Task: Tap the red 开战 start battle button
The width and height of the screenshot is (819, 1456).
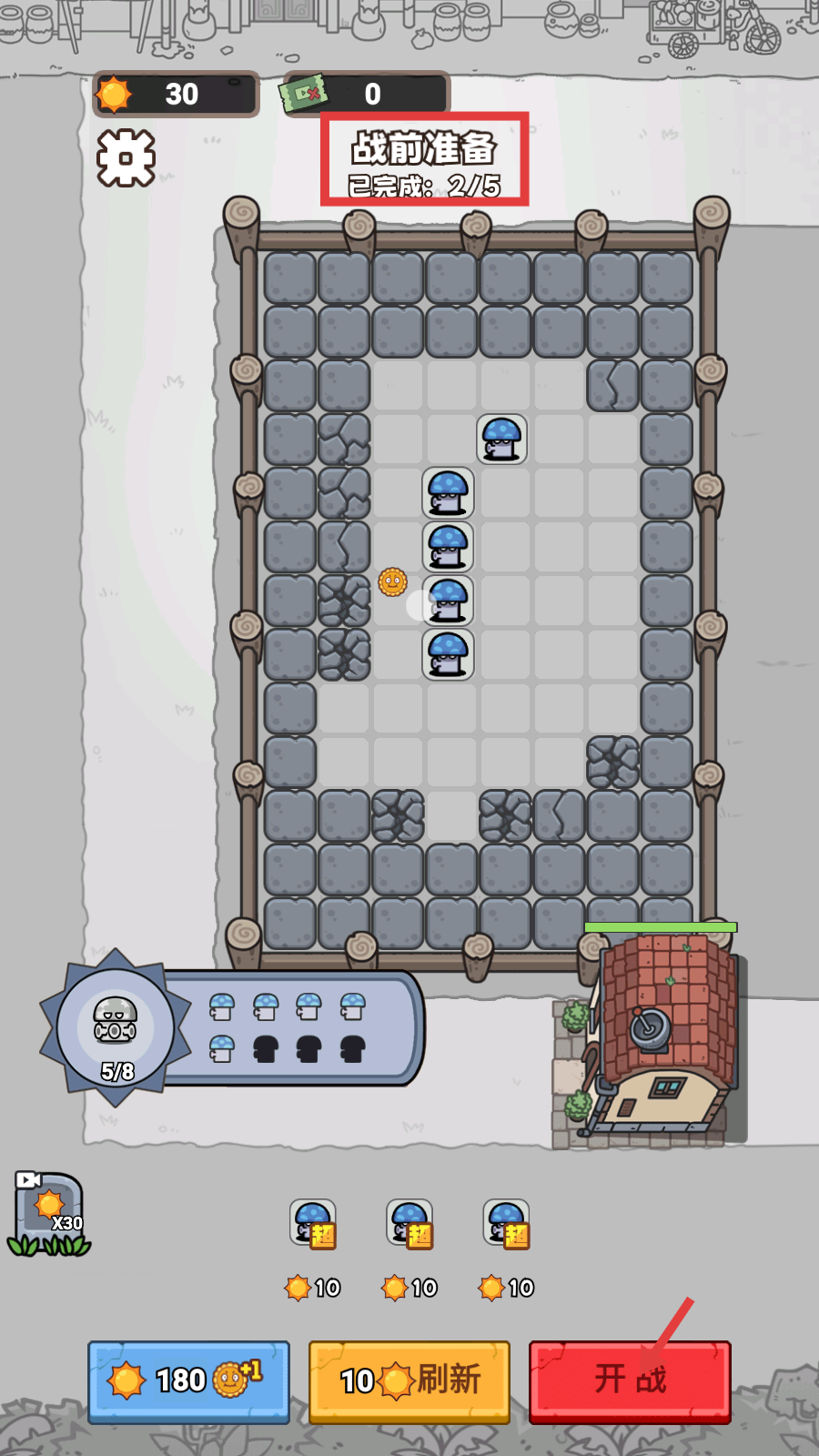Action: point(630,1380)
